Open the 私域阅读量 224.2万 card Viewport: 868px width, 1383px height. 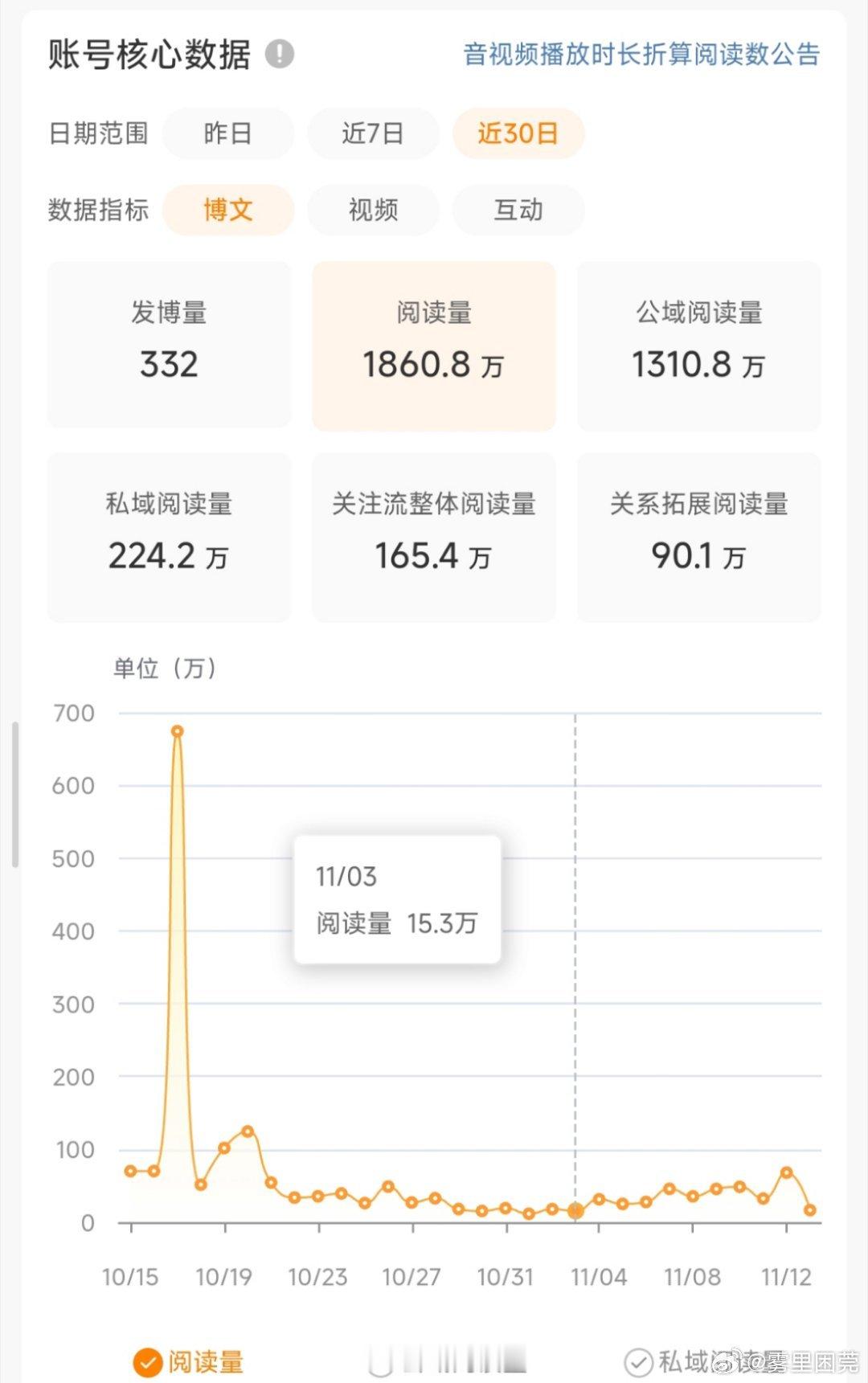pos(169,534)
